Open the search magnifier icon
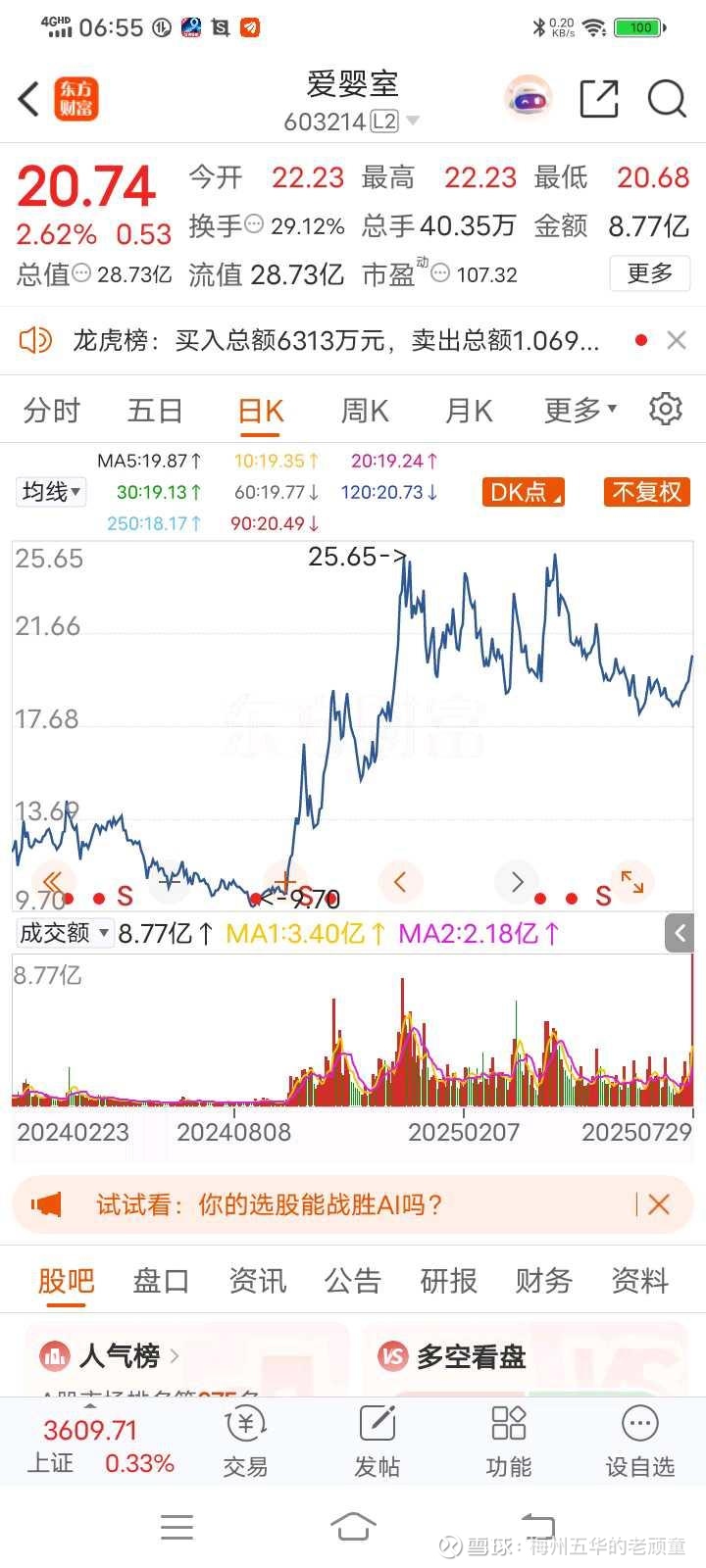The image size is (706, 1568). (x=667, y=99)
